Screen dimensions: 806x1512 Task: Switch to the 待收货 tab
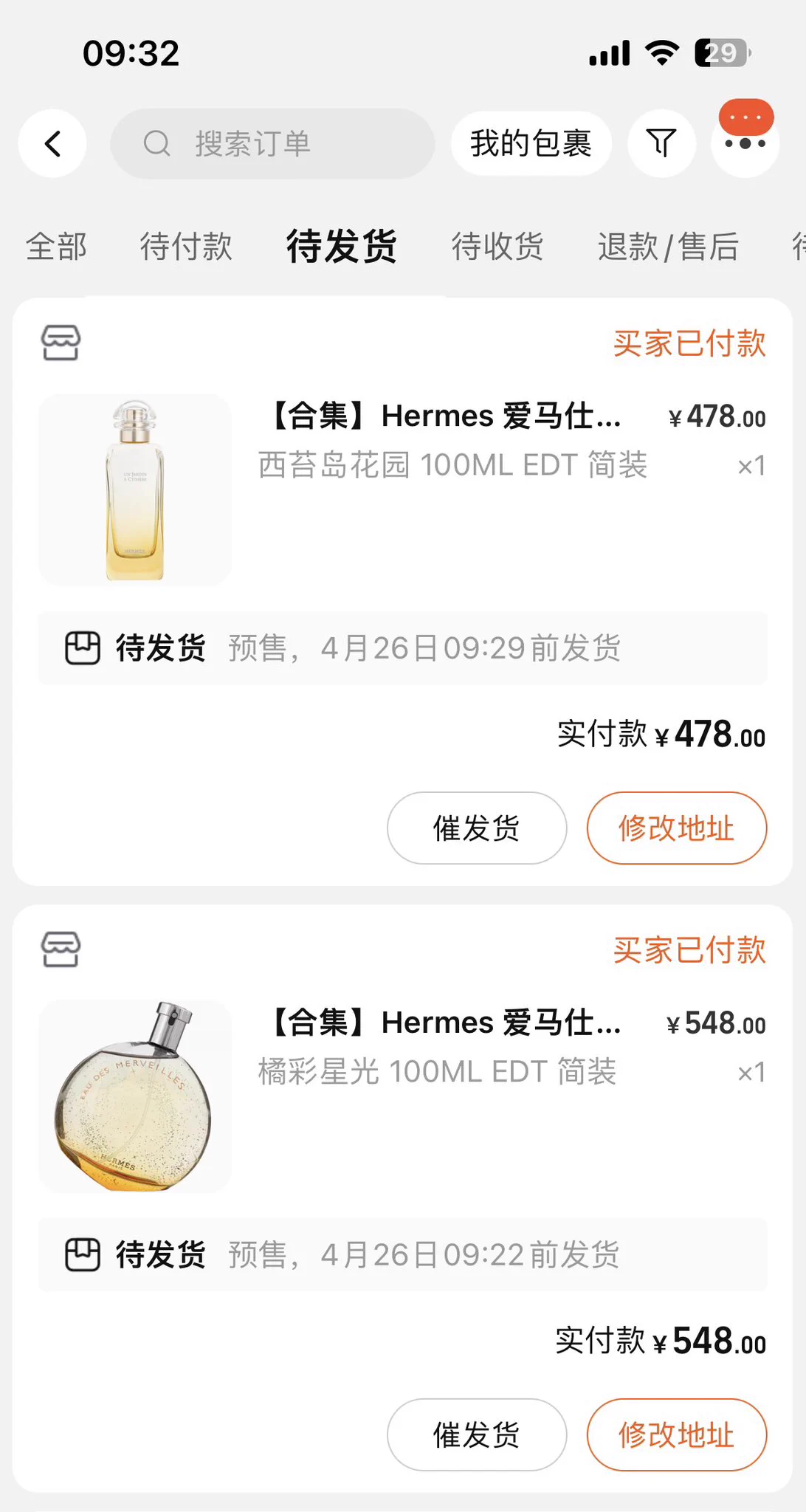click(x=497, y=247)
